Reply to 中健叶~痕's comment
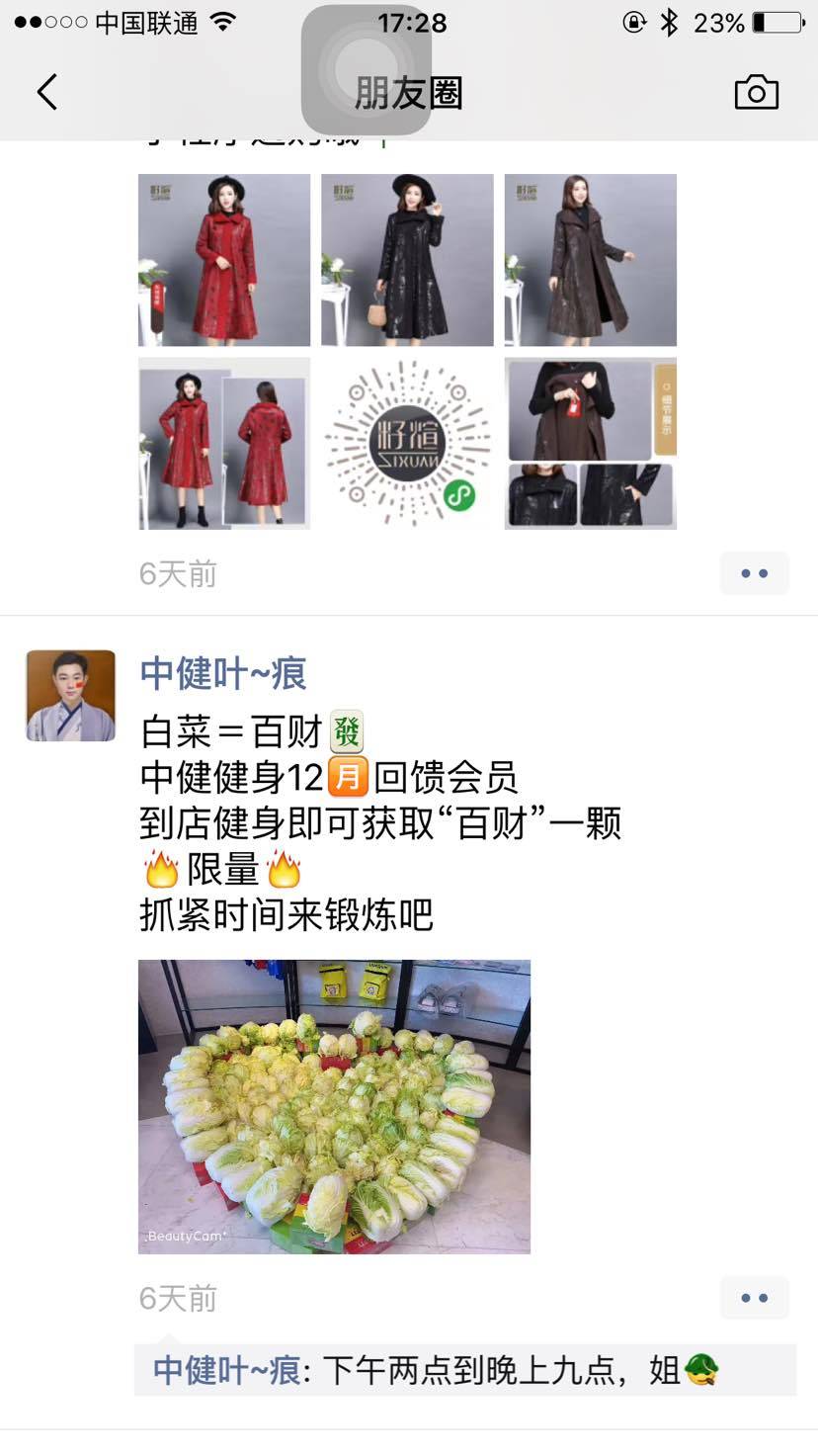This screenshot has width=818, height=1456. (464, 1370)
